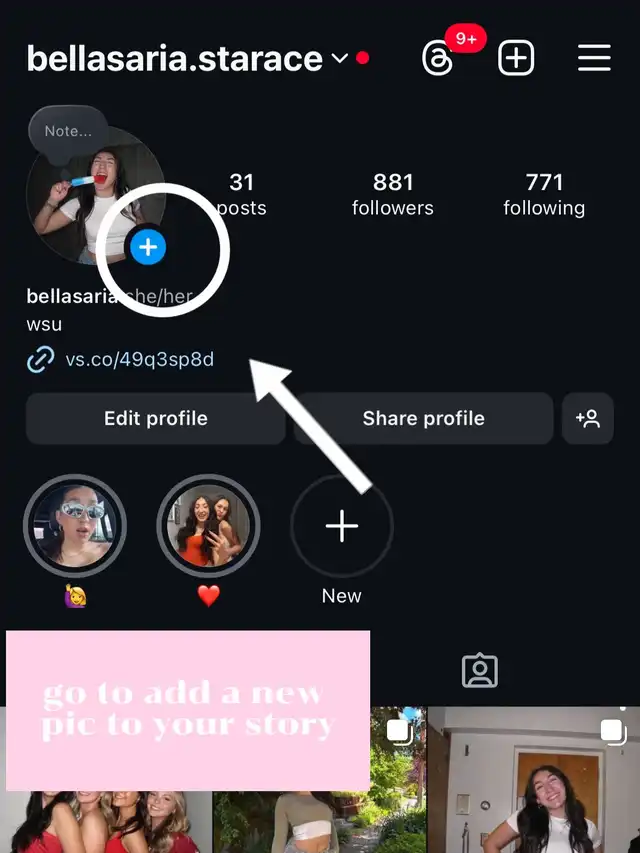Viewport: 640px width, 853px height.
Task: Switch to the tagged photos tab
Action: coord(479,671)
